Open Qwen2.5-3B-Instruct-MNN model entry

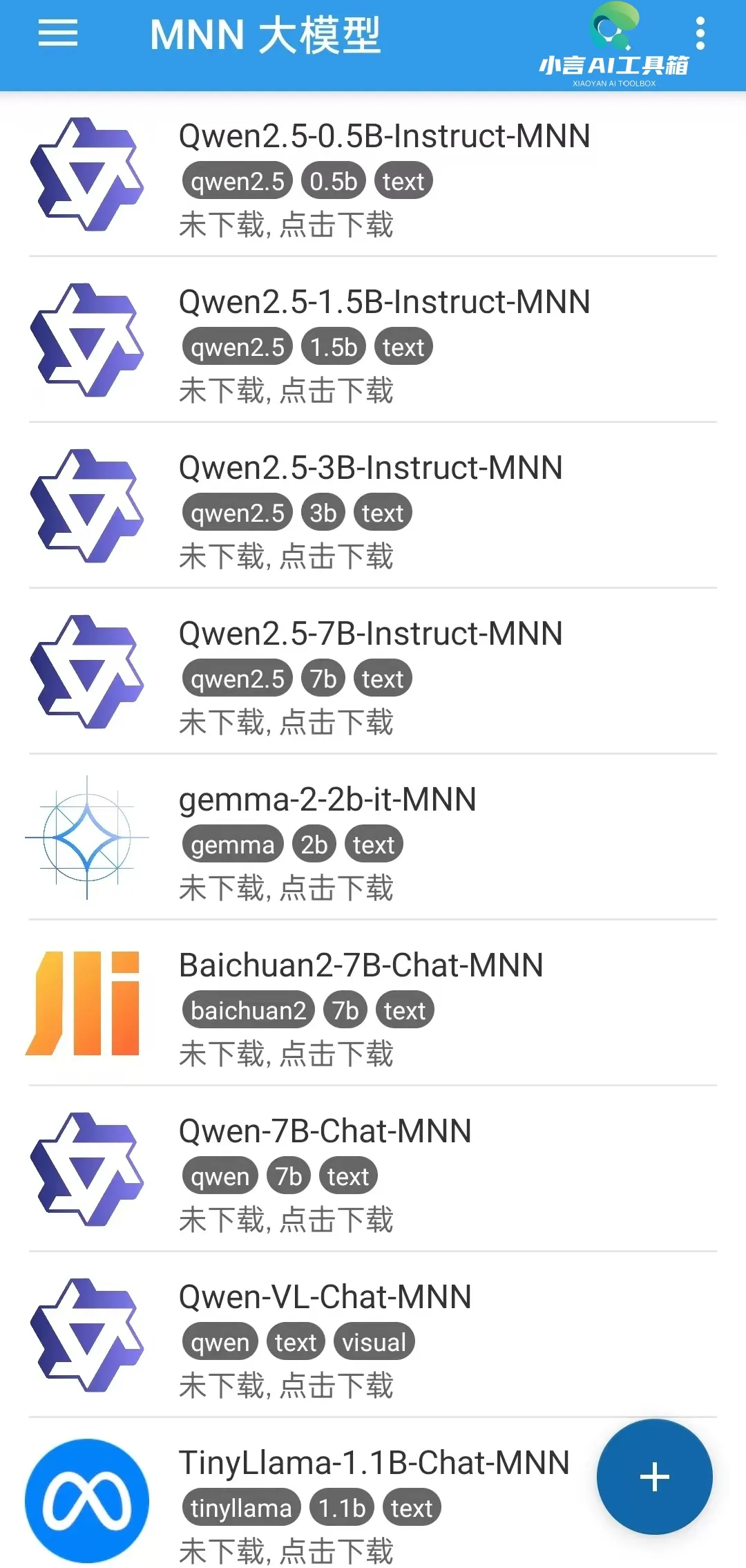click(373, 505)
